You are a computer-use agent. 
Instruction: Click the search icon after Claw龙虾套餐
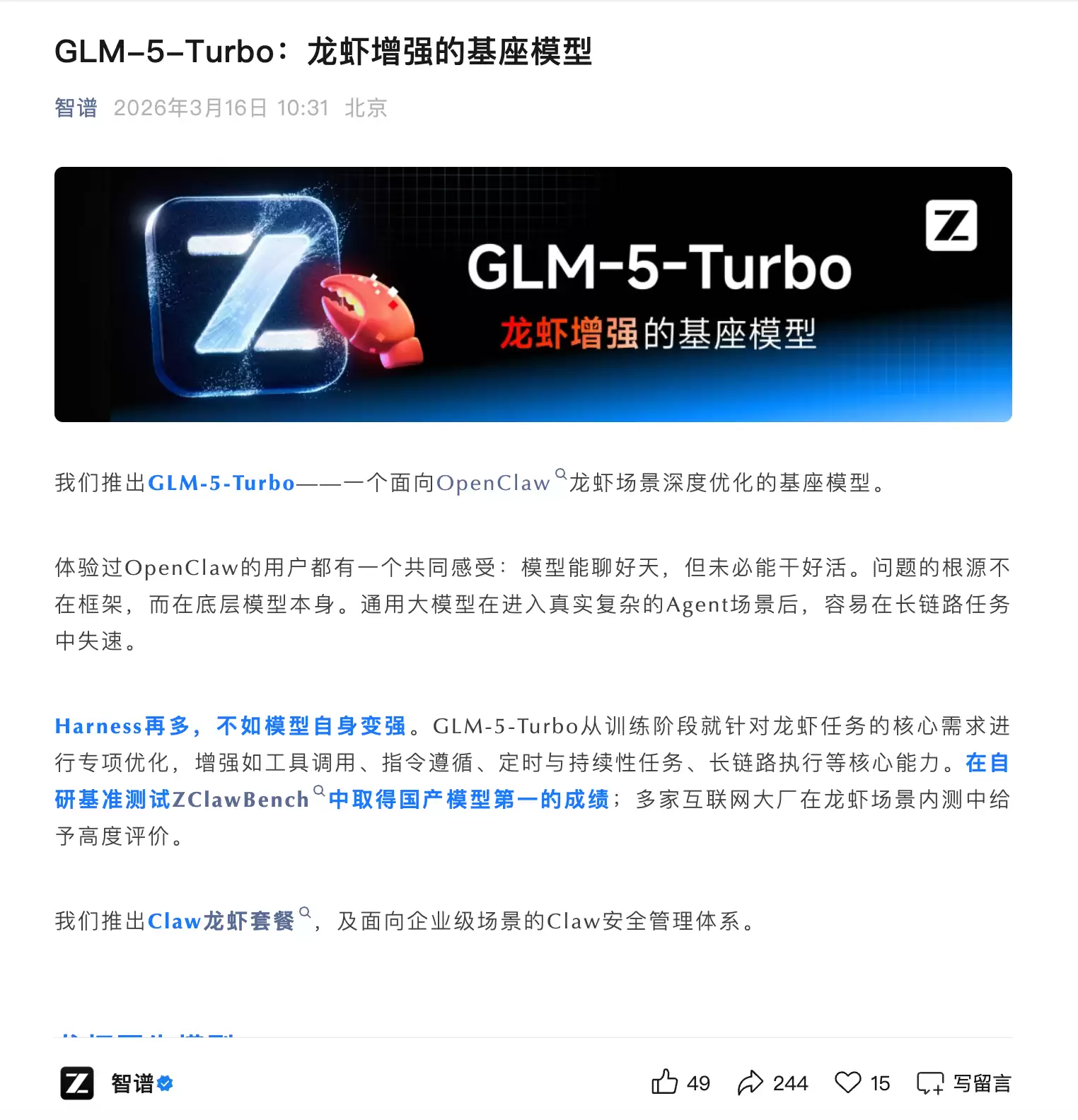(305, 914)
